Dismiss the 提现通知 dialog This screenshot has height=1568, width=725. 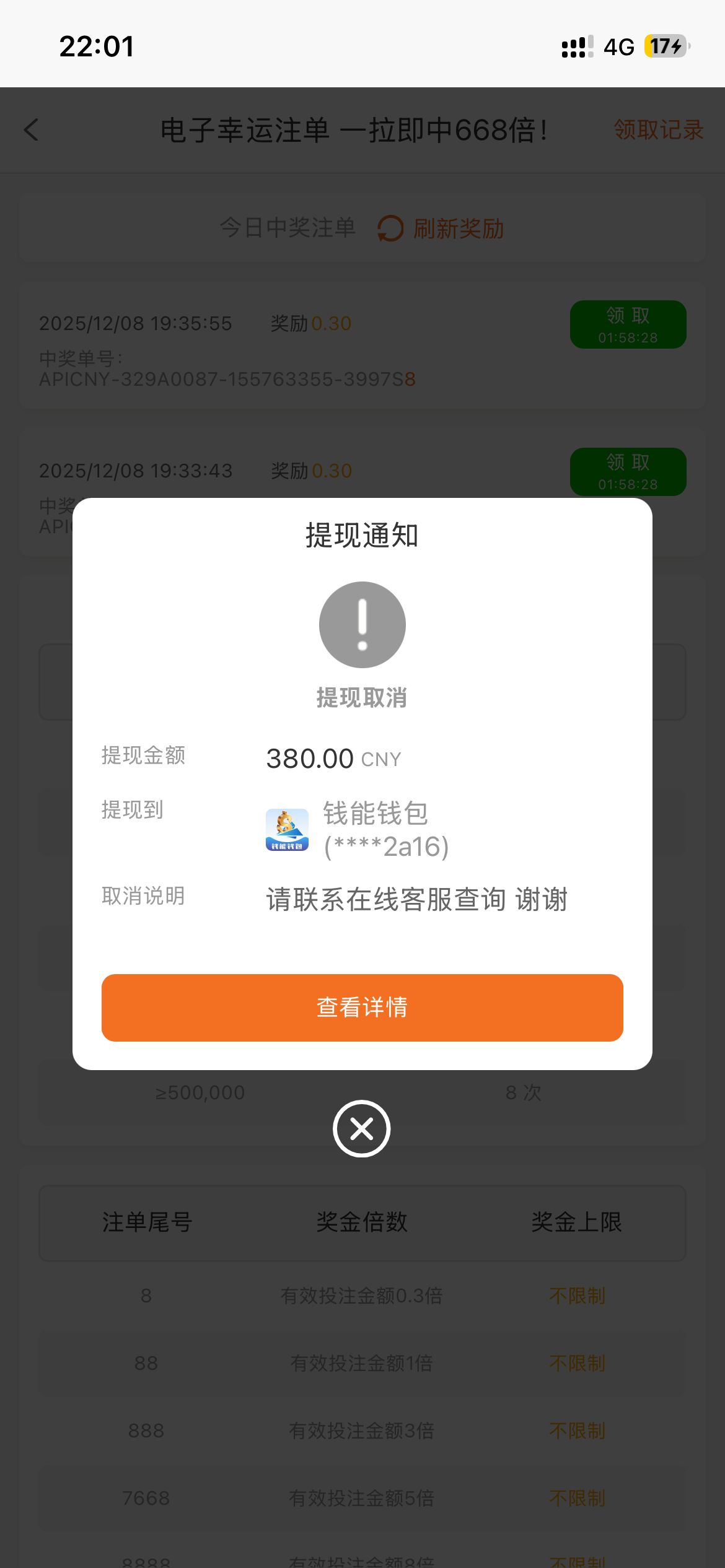point(362,1128)
